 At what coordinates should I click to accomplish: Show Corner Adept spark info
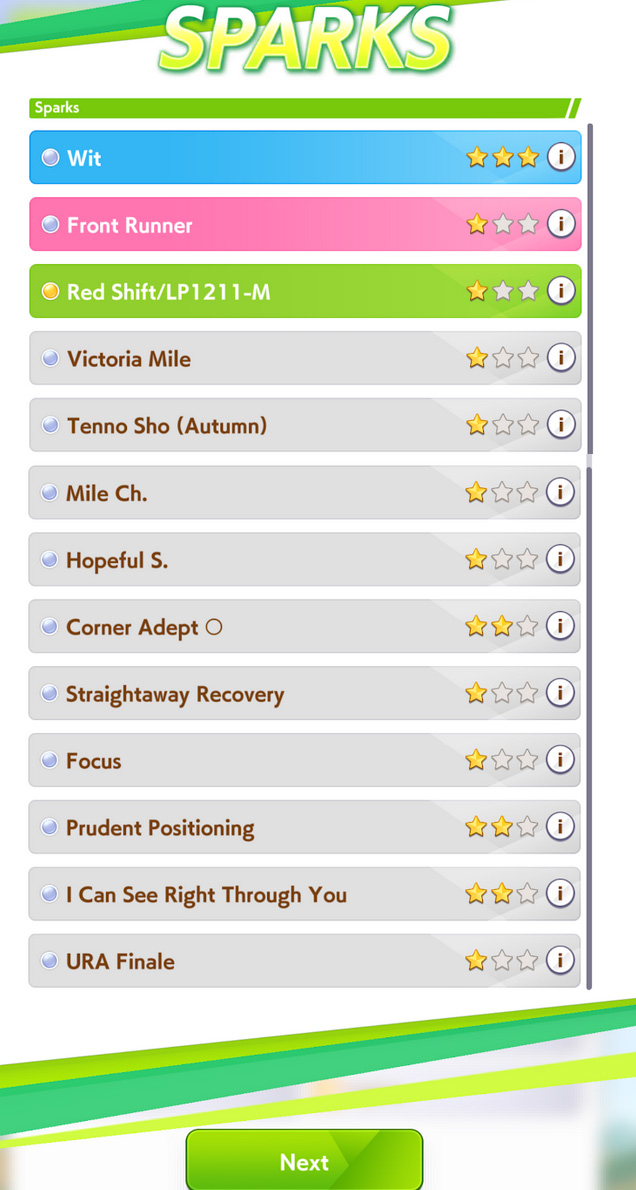tap(561, 626)
